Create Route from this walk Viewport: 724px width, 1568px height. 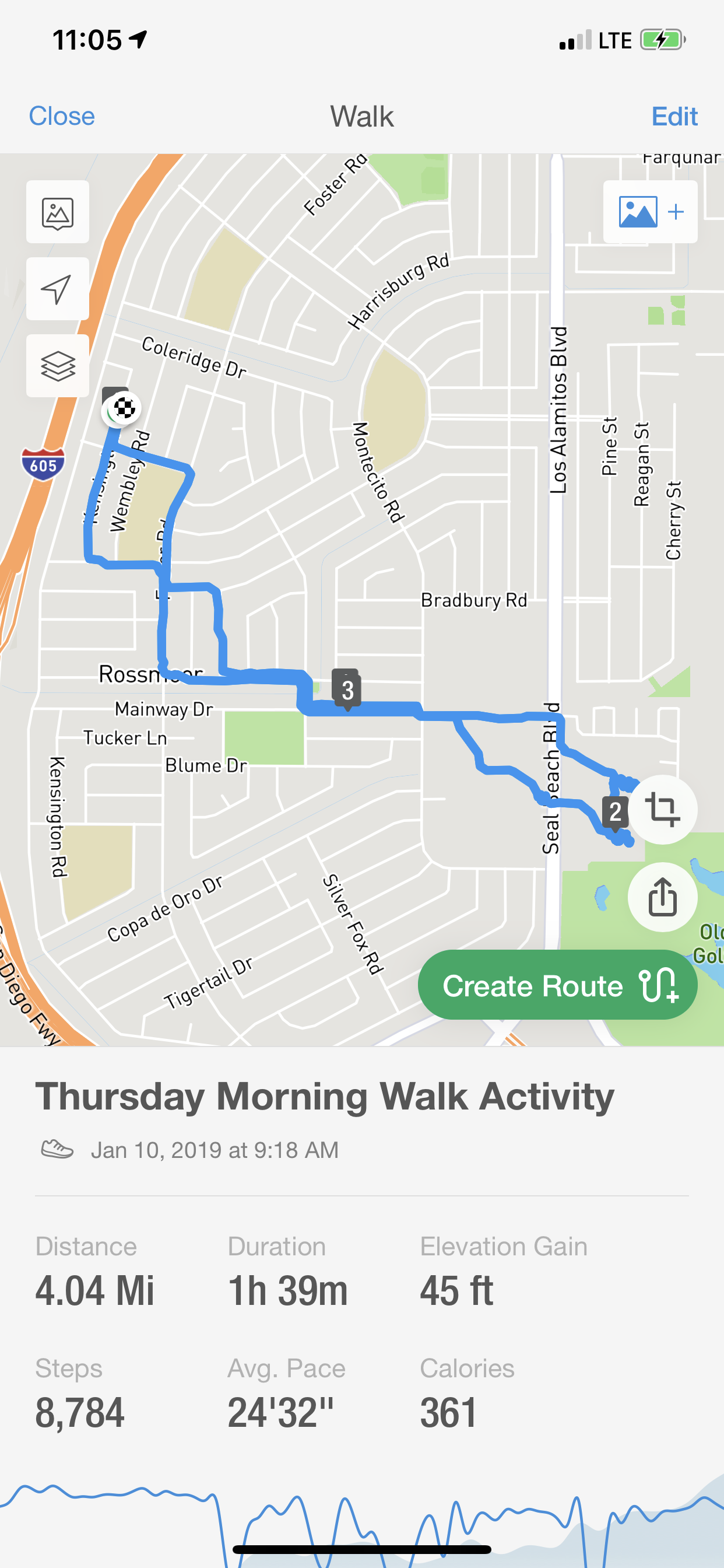(557, 985)
